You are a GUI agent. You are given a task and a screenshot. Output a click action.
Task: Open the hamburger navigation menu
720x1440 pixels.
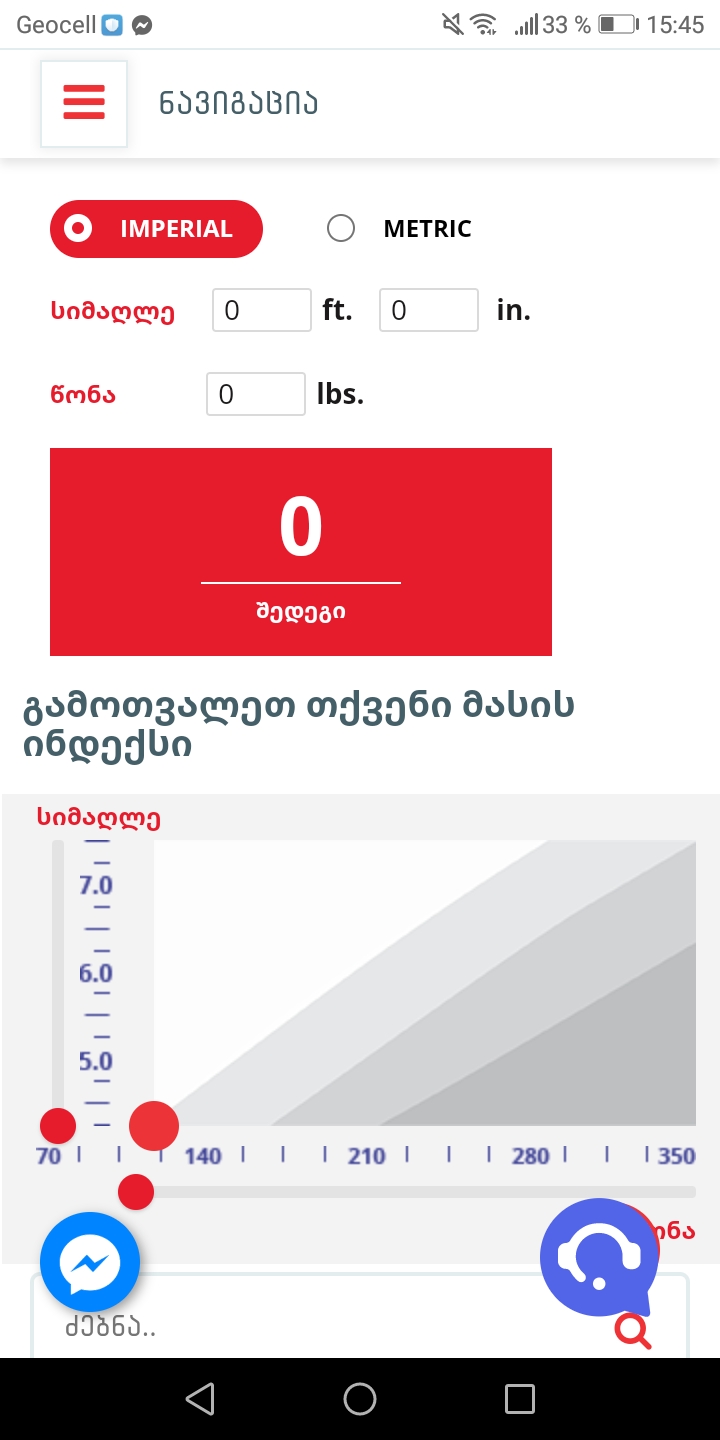pos(84,103)
